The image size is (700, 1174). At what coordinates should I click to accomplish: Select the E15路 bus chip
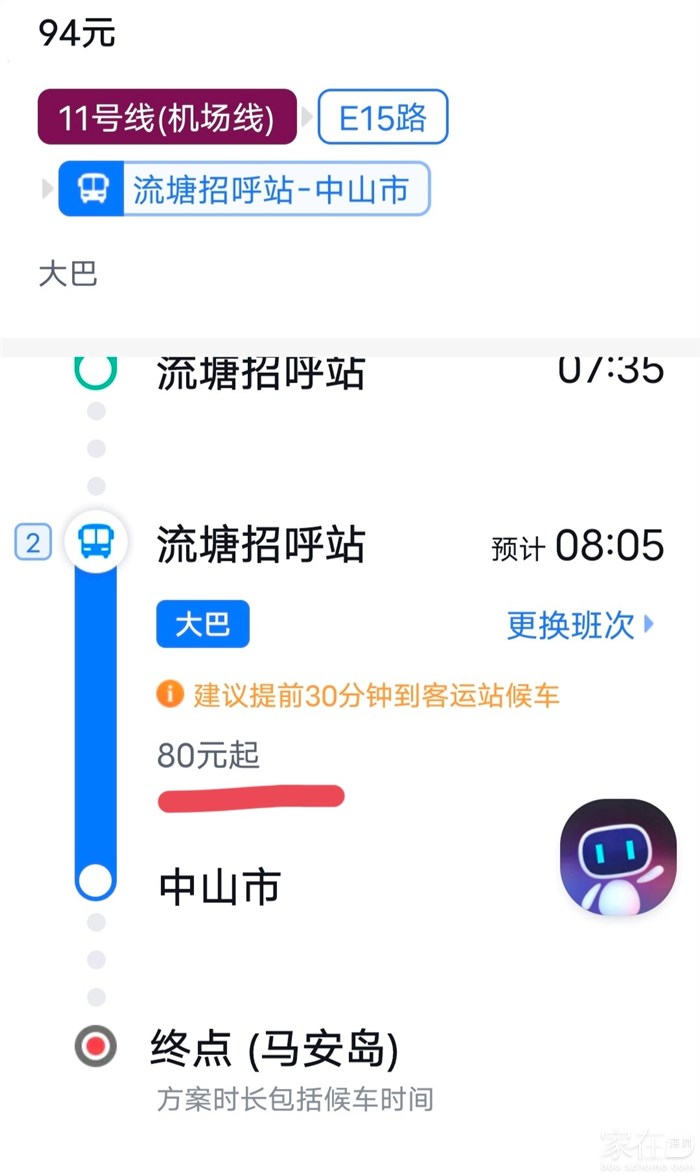pyautogui.click(x=383, y=118)
